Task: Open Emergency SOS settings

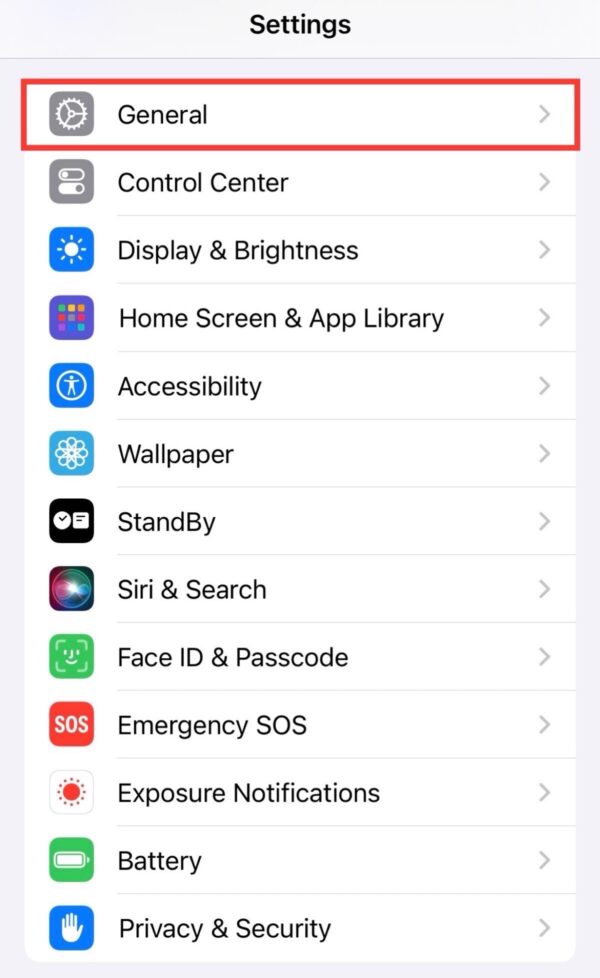Action: 300,725
